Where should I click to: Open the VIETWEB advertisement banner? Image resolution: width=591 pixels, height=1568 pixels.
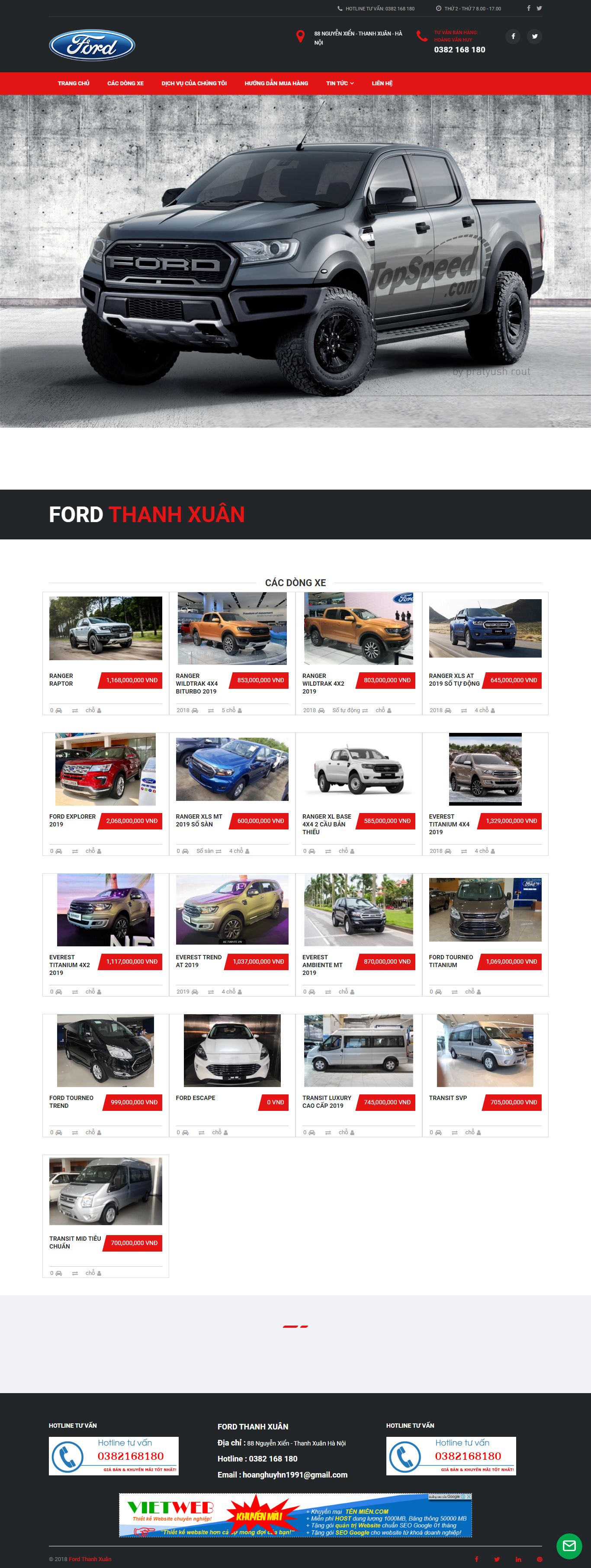point(295,1515)
